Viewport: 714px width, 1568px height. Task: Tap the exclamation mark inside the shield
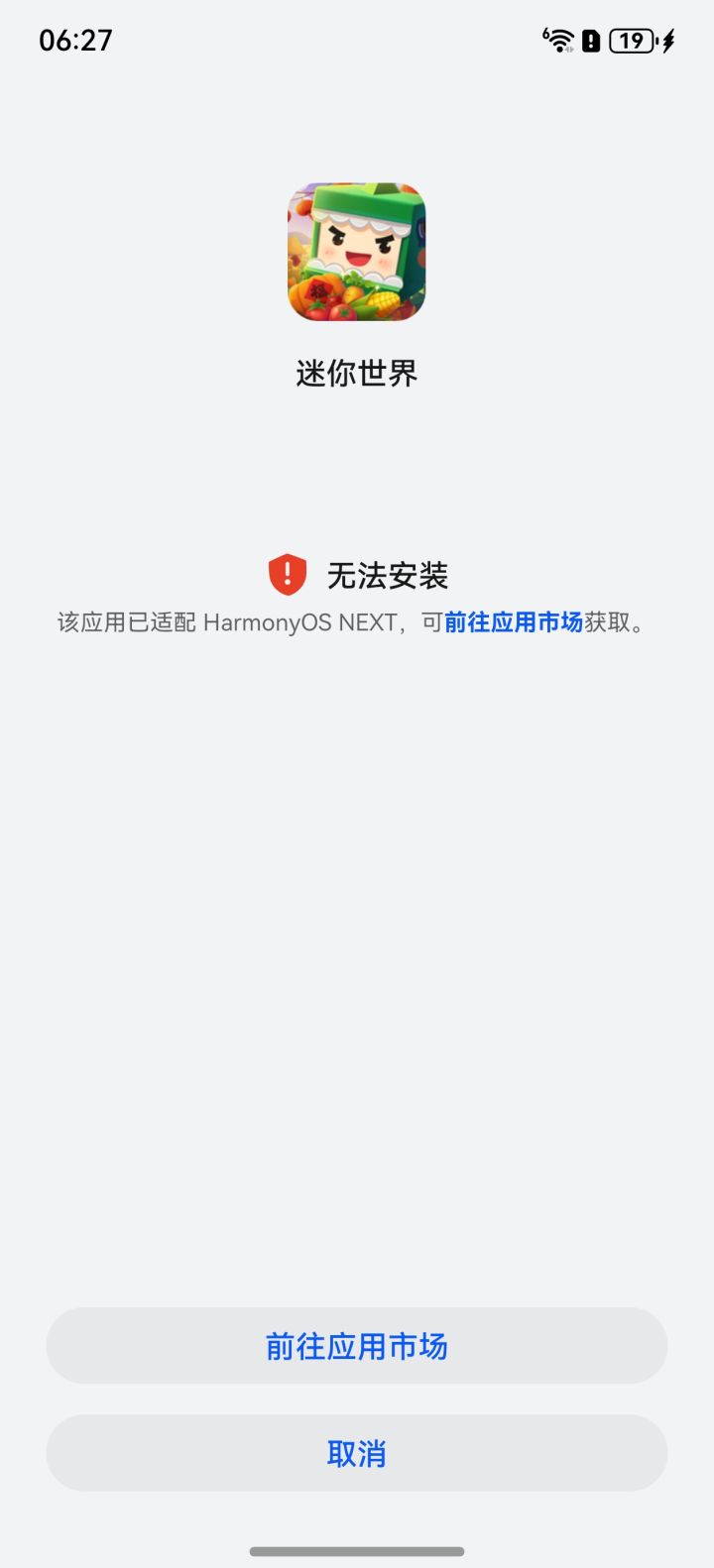(x=286, y=573)
